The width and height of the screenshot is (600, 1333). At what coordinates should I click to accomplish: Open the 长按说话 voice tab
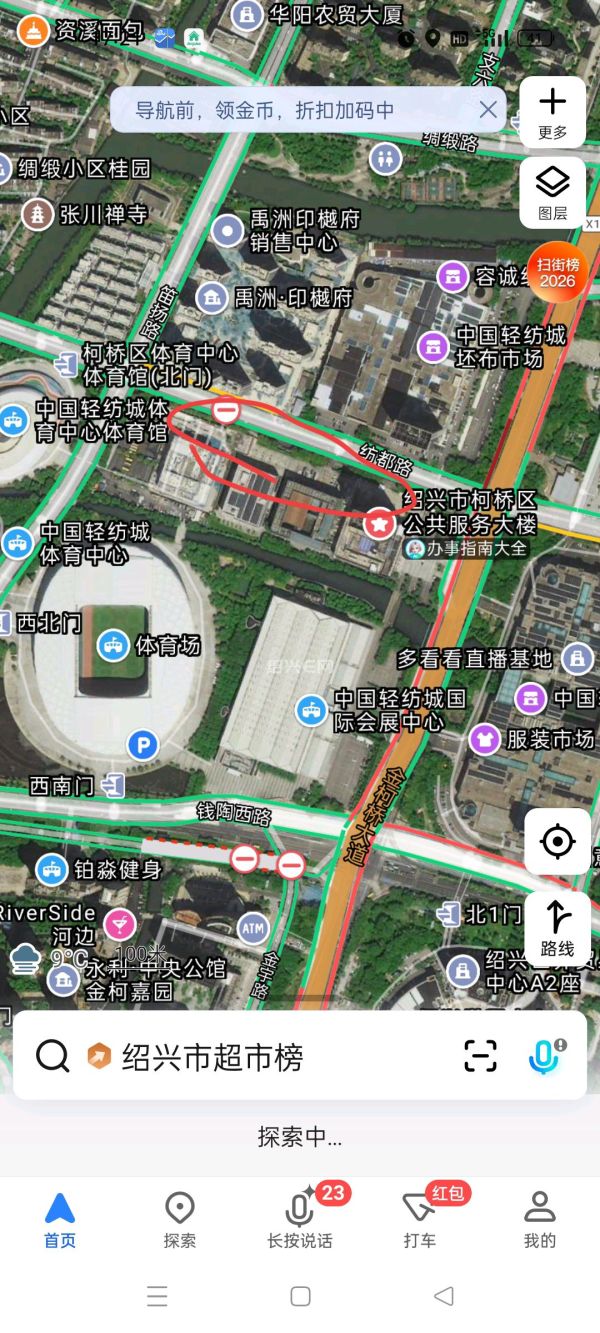[300, 1220]
